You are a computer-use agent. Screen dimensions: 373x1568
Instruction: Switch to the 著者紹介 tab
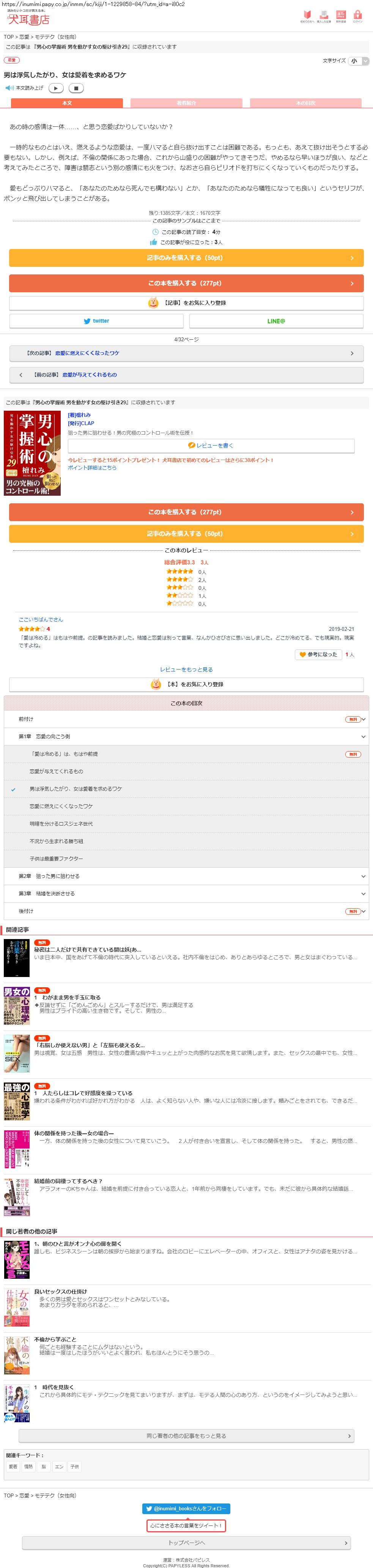186,103
